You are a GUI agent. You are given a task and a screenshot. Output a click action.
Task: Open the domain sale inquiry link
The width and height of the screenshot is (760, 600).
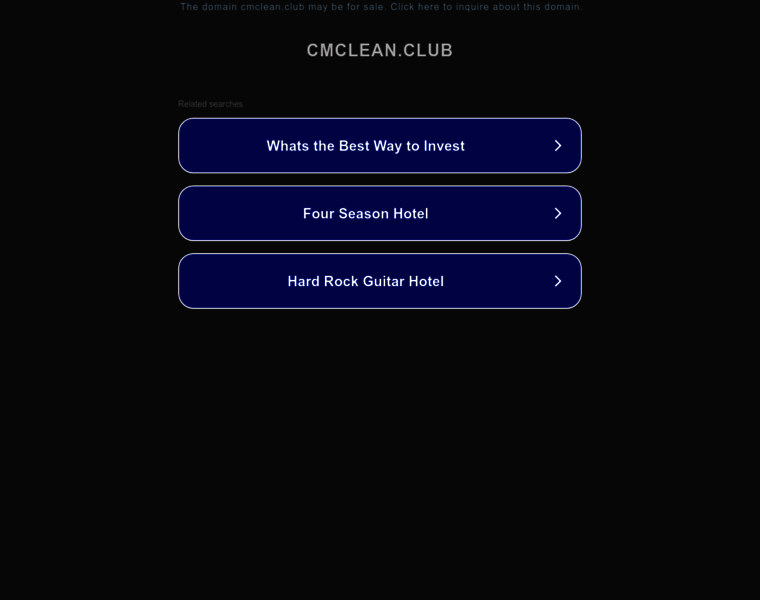tap(380, 7)
